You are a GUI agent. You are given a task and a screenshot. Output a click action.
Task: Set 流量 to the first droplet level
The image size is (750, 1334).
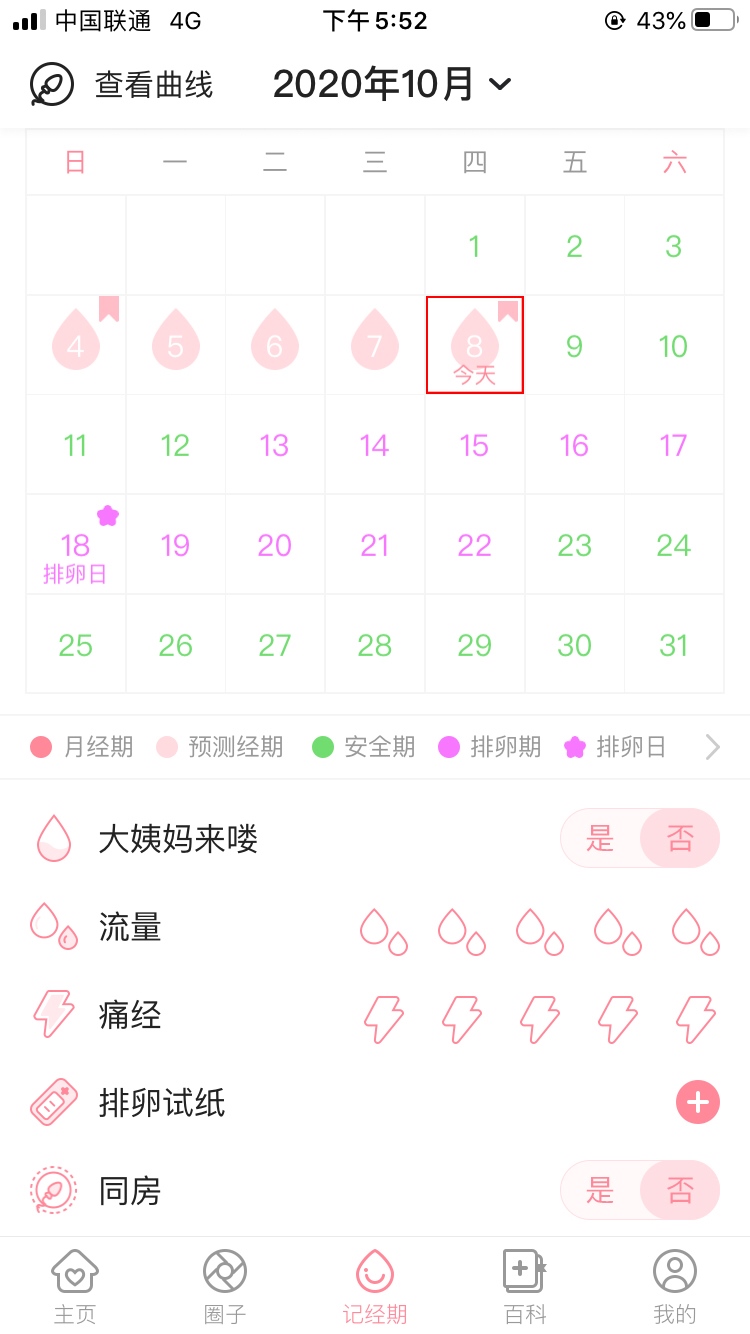384,931
